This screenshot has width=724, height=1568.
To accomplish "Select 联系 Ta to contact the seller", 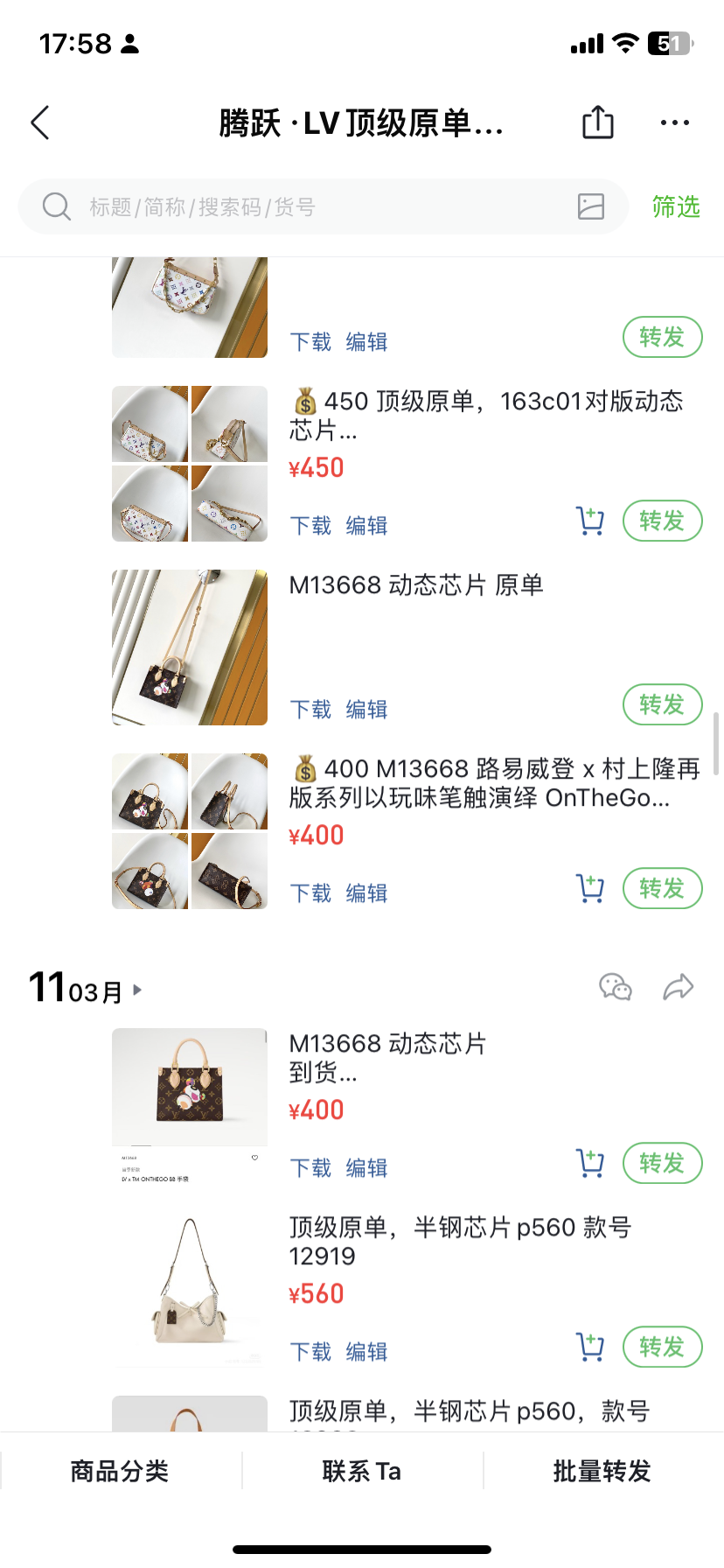I will (361, 1472).
